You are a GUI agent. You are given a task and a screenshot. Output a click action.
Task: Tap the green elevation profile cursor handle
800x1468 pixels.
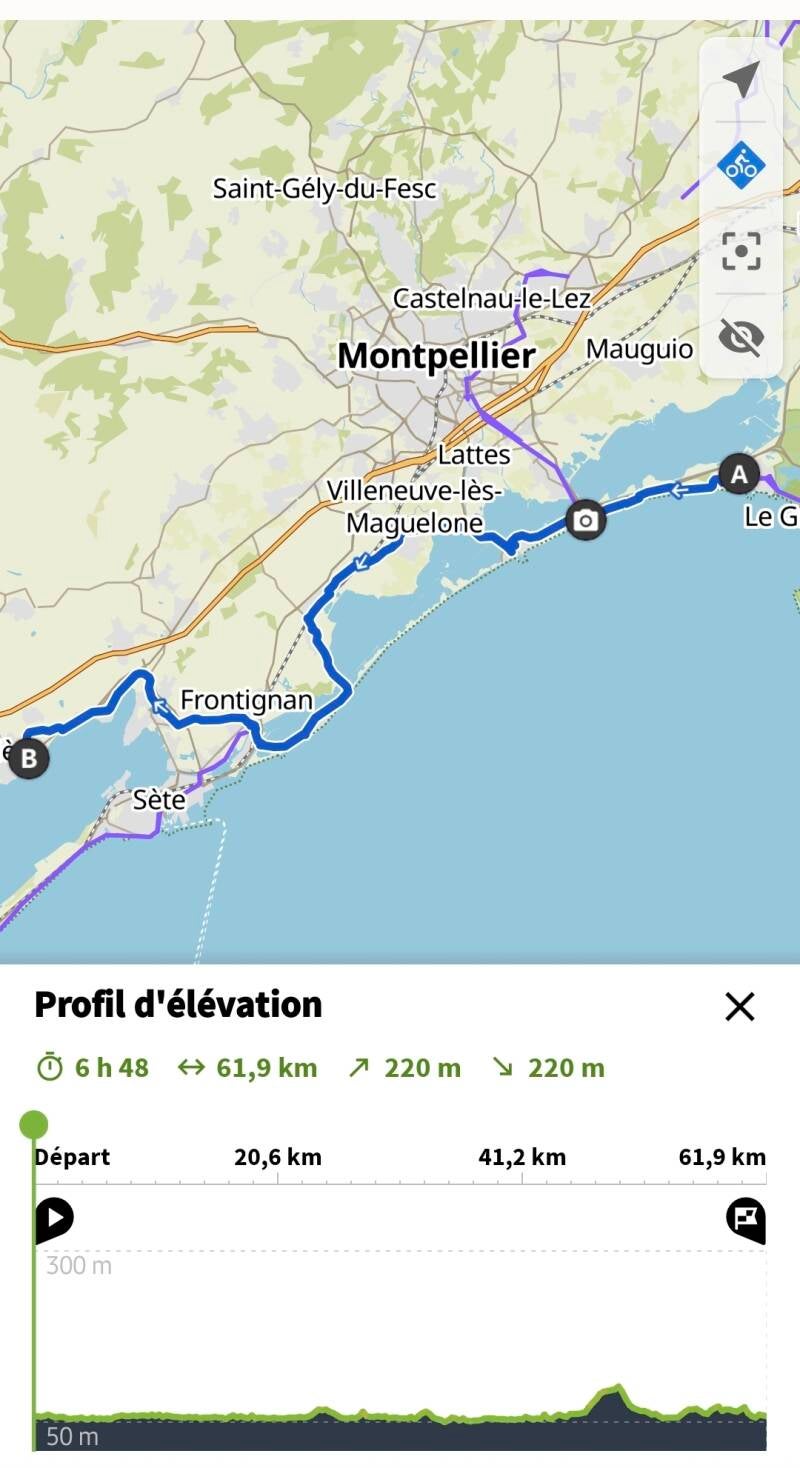tap(34, 1124)
